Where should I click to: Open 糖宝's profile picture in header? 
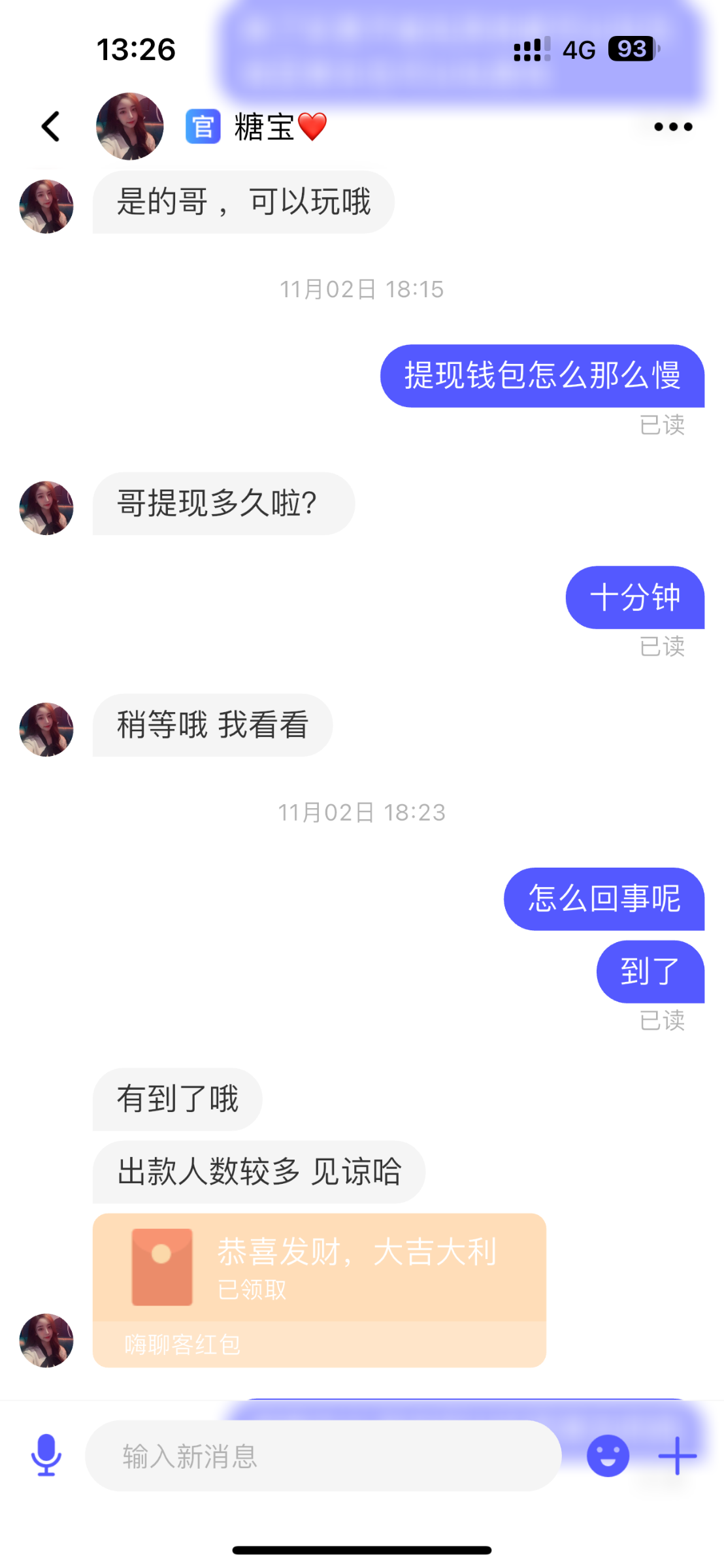point(129,126)
